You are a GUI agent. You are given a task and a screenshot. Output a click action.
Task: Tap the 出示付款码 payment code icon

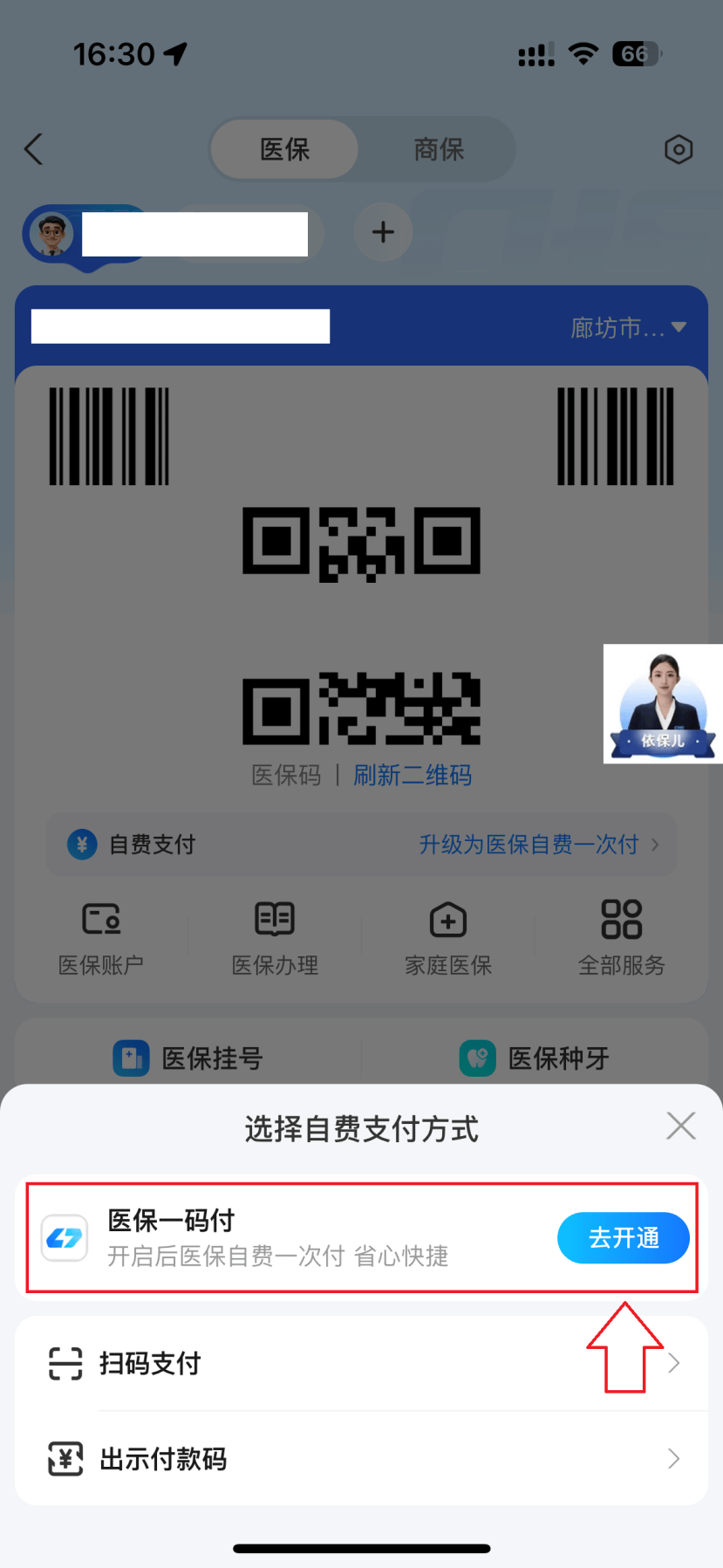[x=65, y=1459]
